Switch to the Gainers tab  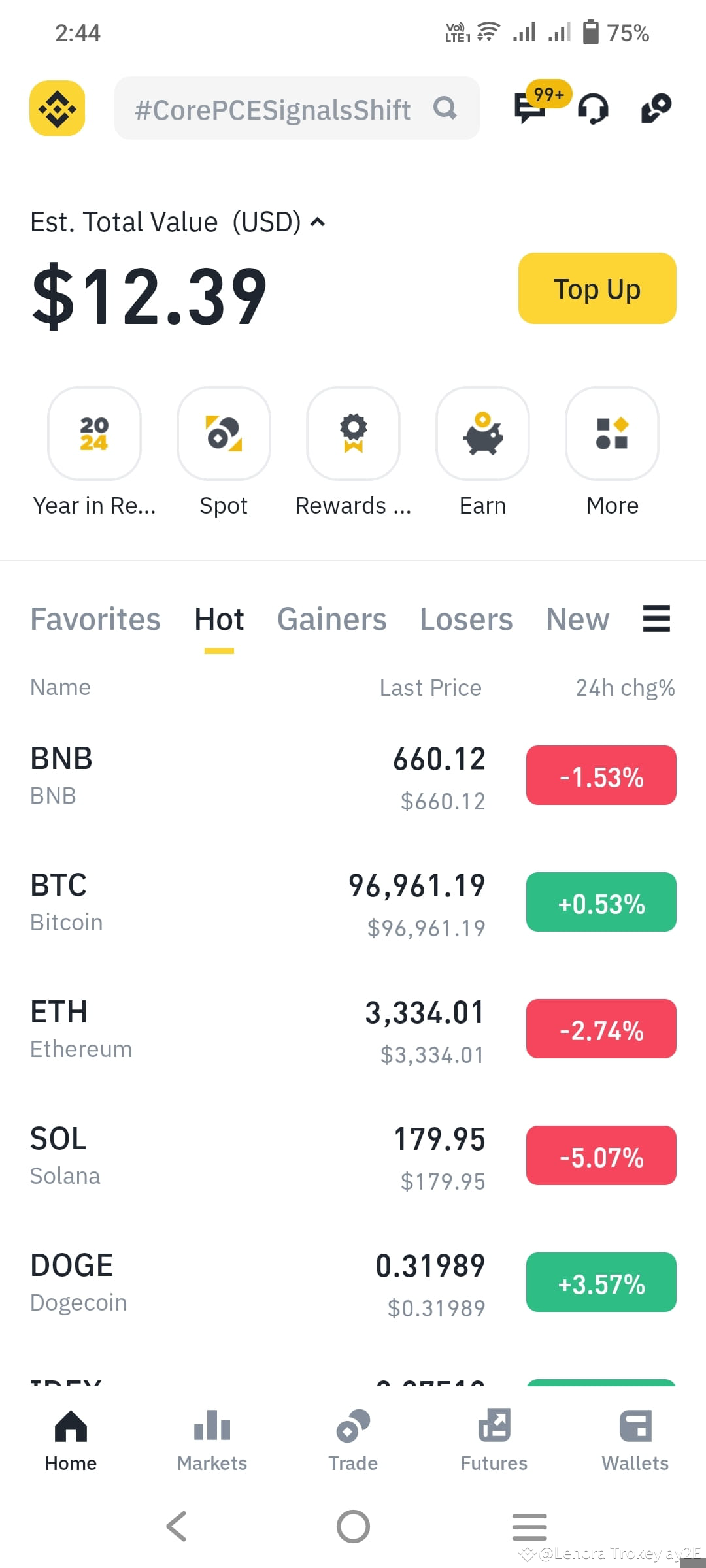point(331,619)
